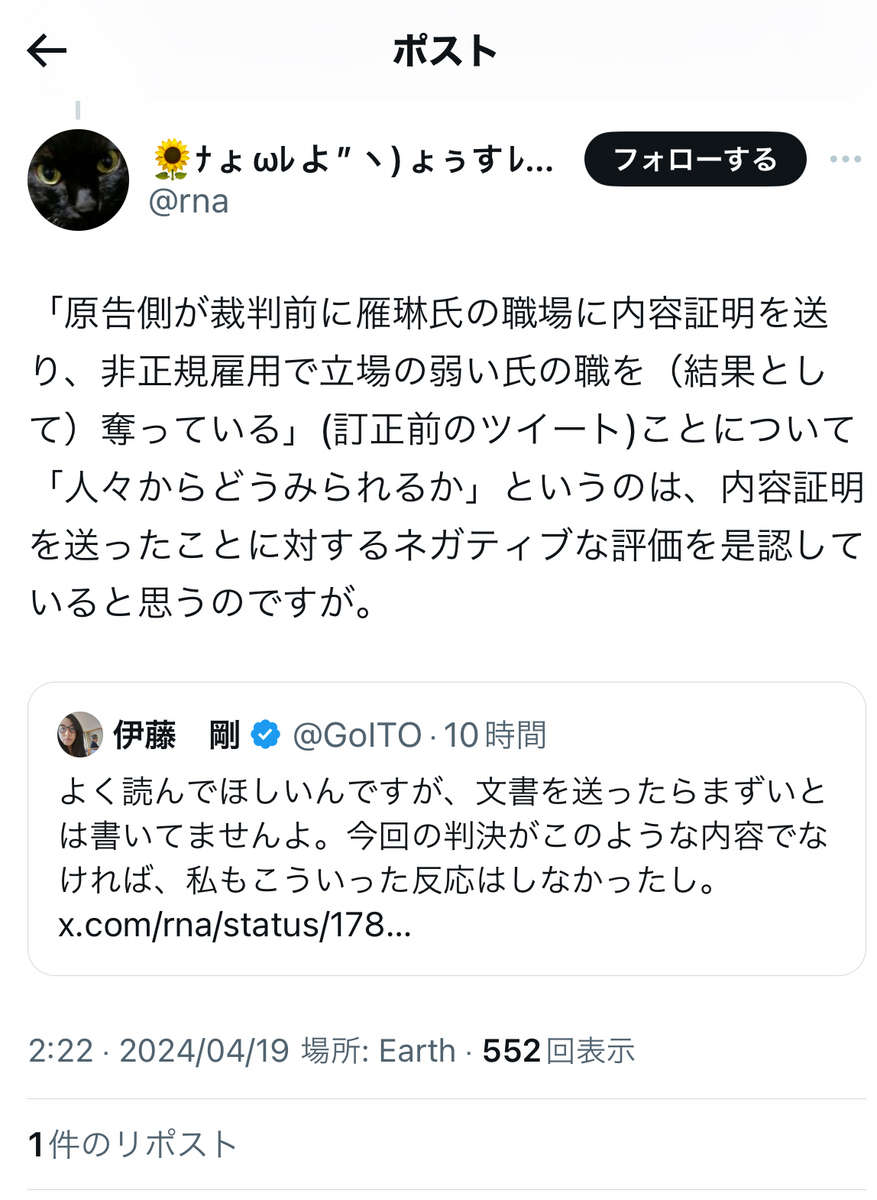Open the black cat profile avatar
877x1200 pixels.
pos(77,180)
